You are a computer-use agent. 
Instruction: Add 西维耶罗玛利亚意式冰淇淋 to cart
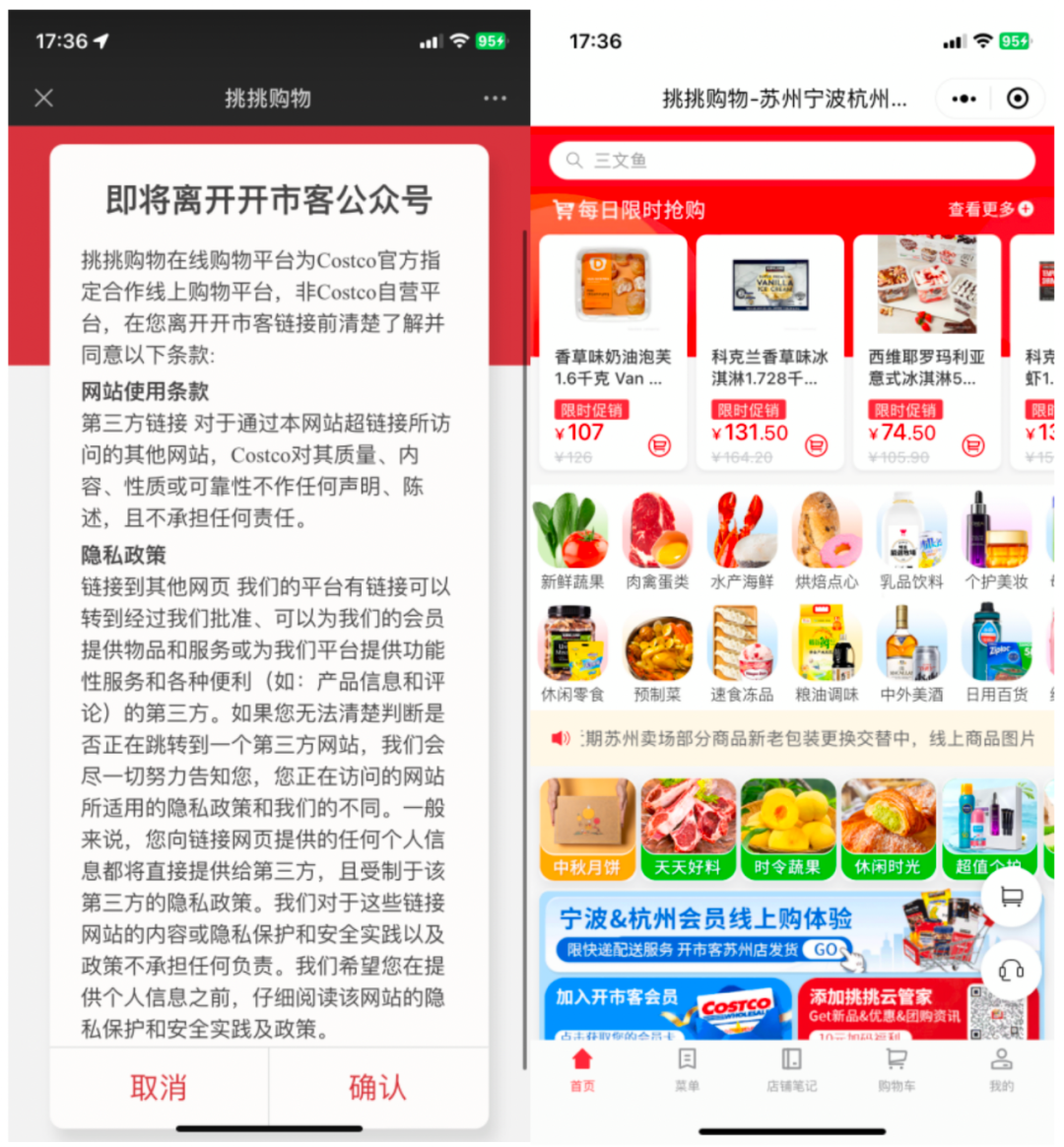[972, 444]
